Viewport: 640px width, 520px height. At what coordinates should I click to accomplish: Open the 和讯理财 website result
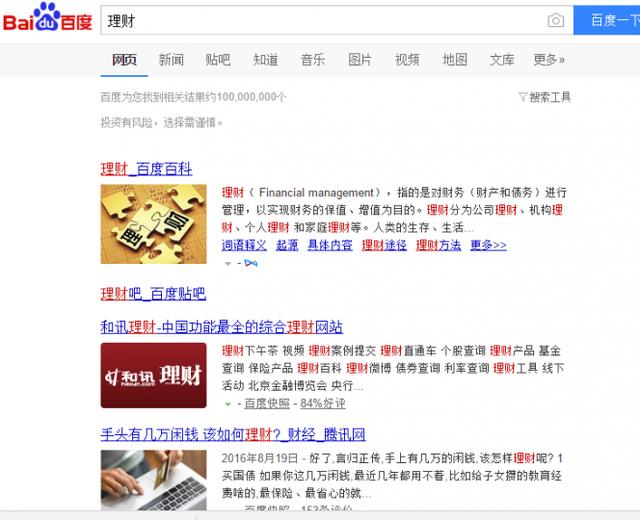click(x=221, y=327)
